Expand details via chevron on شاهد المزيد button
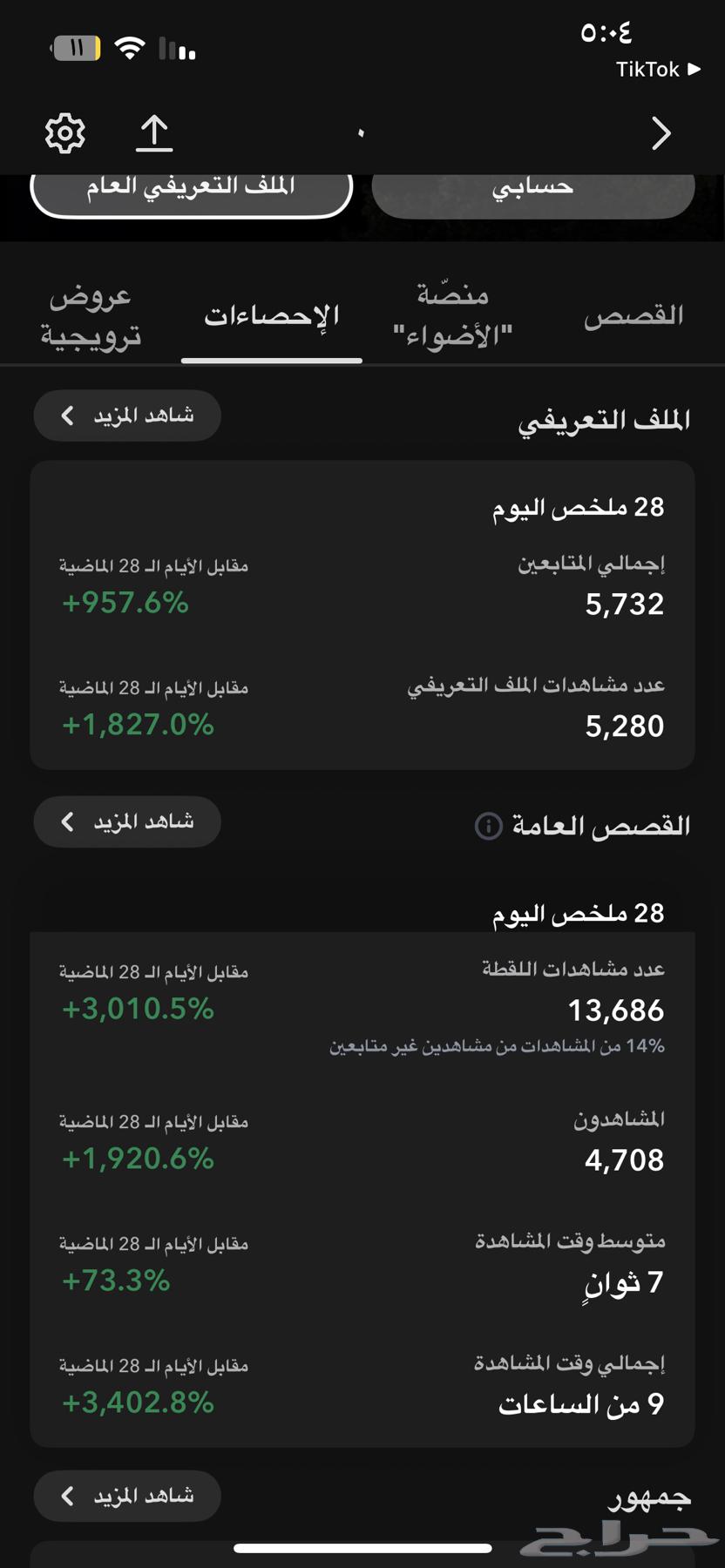 tap(67, 416)
